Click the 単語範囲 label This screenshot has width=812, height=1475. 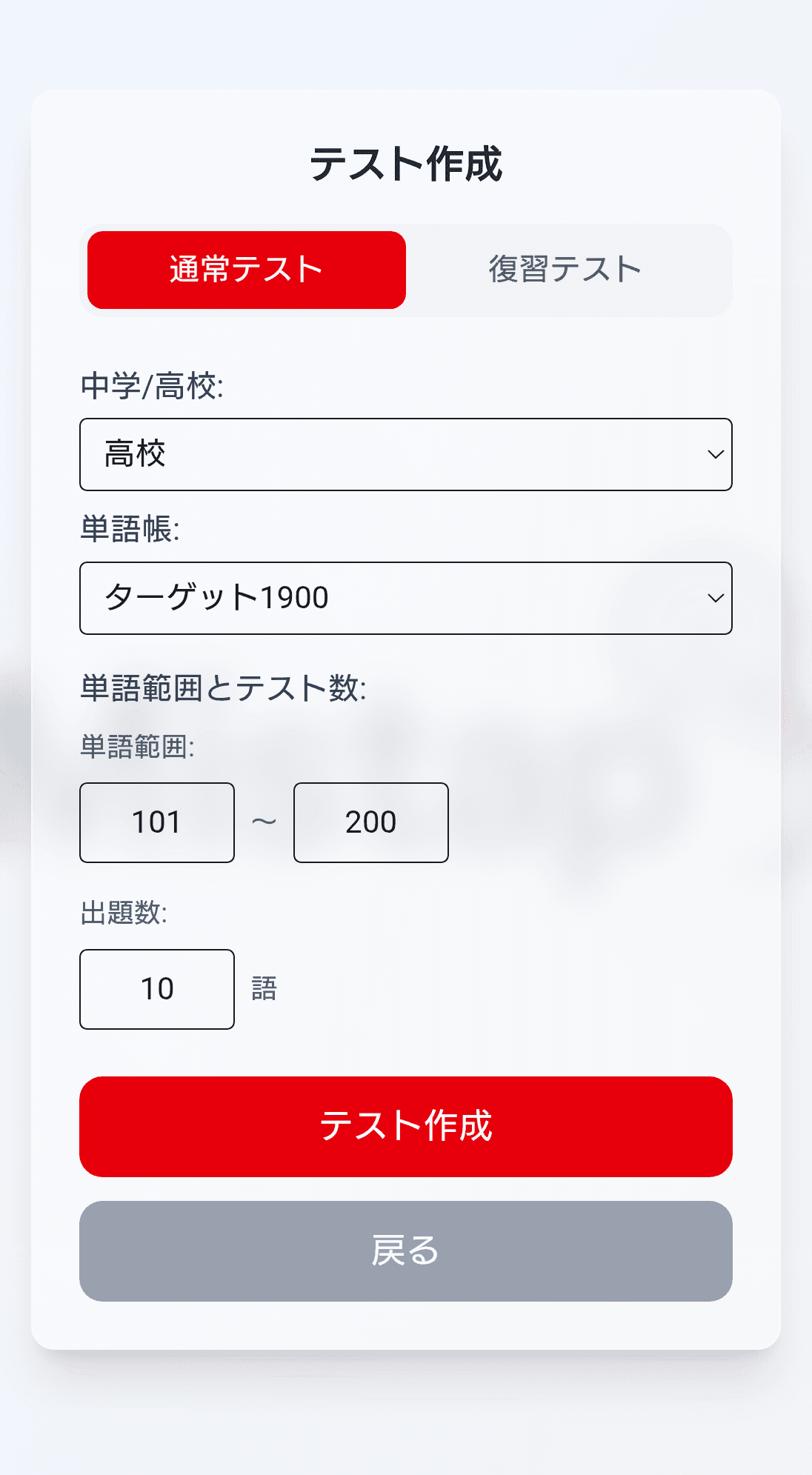point(137,749)
